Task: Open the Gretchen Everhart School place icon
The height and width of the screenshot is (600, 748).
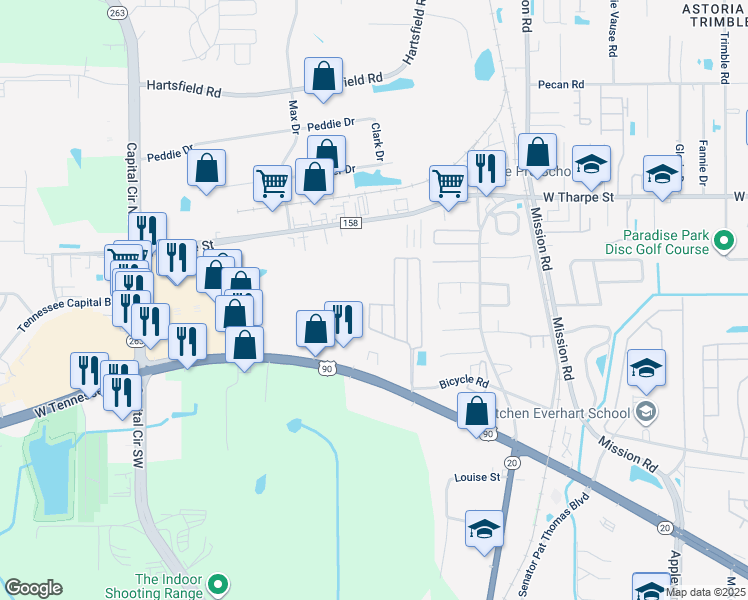Action: coord(646,412)
